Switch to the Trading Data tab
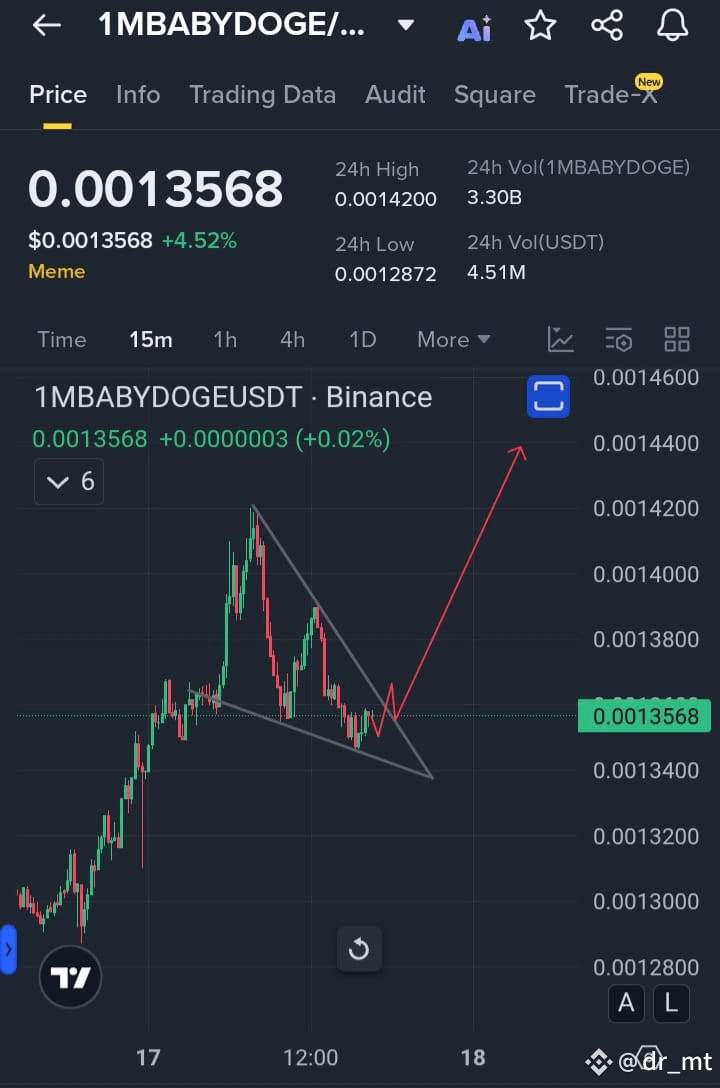 pyautogui.click(x=262, y=95)
